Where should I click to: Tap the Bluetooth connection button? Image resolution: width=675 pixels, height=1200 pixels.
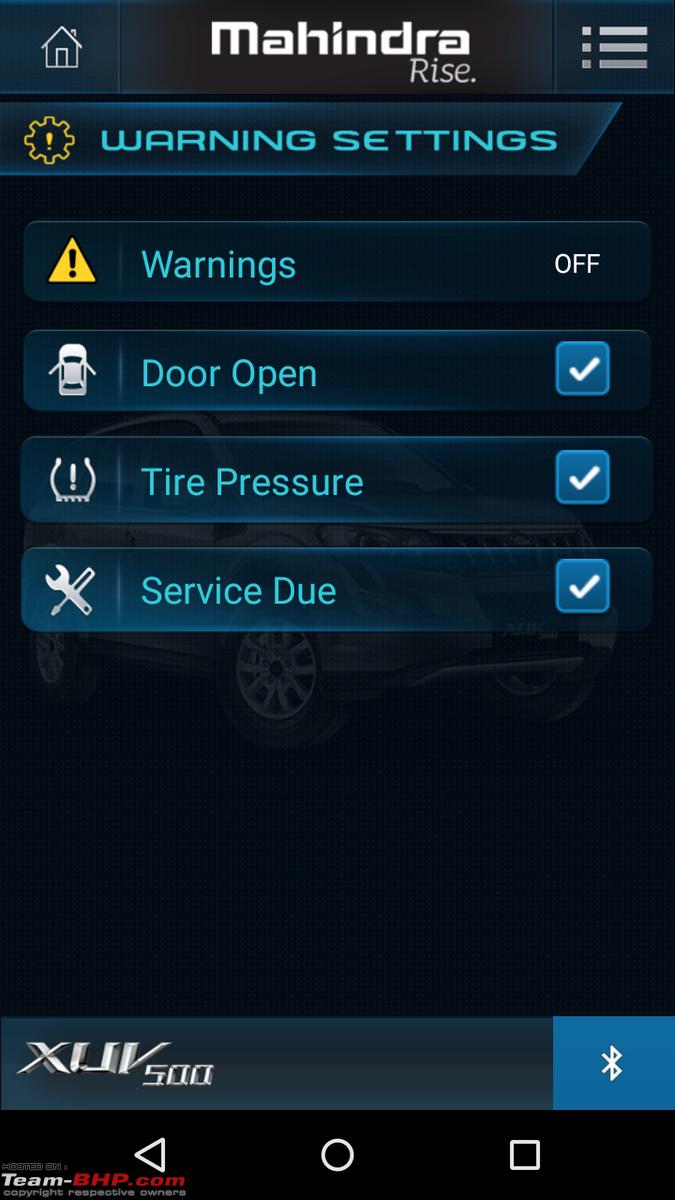coord(613,1063)
